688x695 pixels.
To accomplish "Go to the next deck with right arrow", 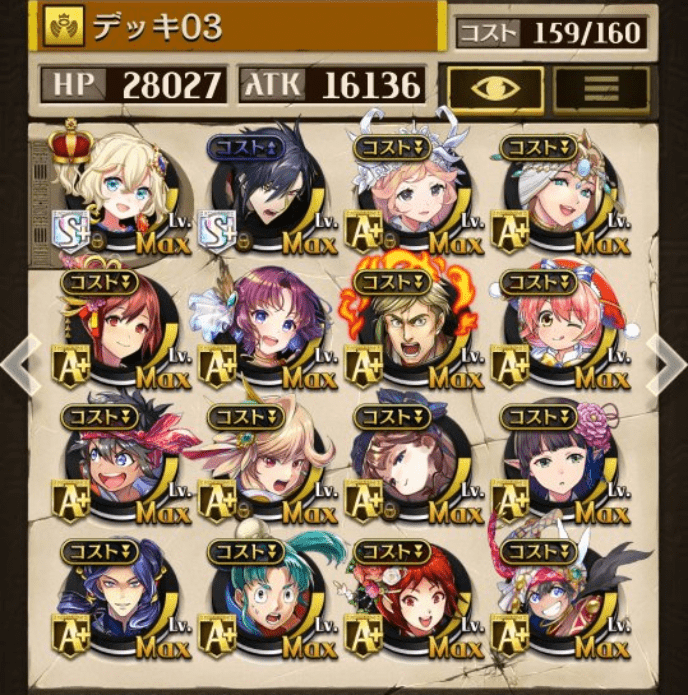I will 666,366.
